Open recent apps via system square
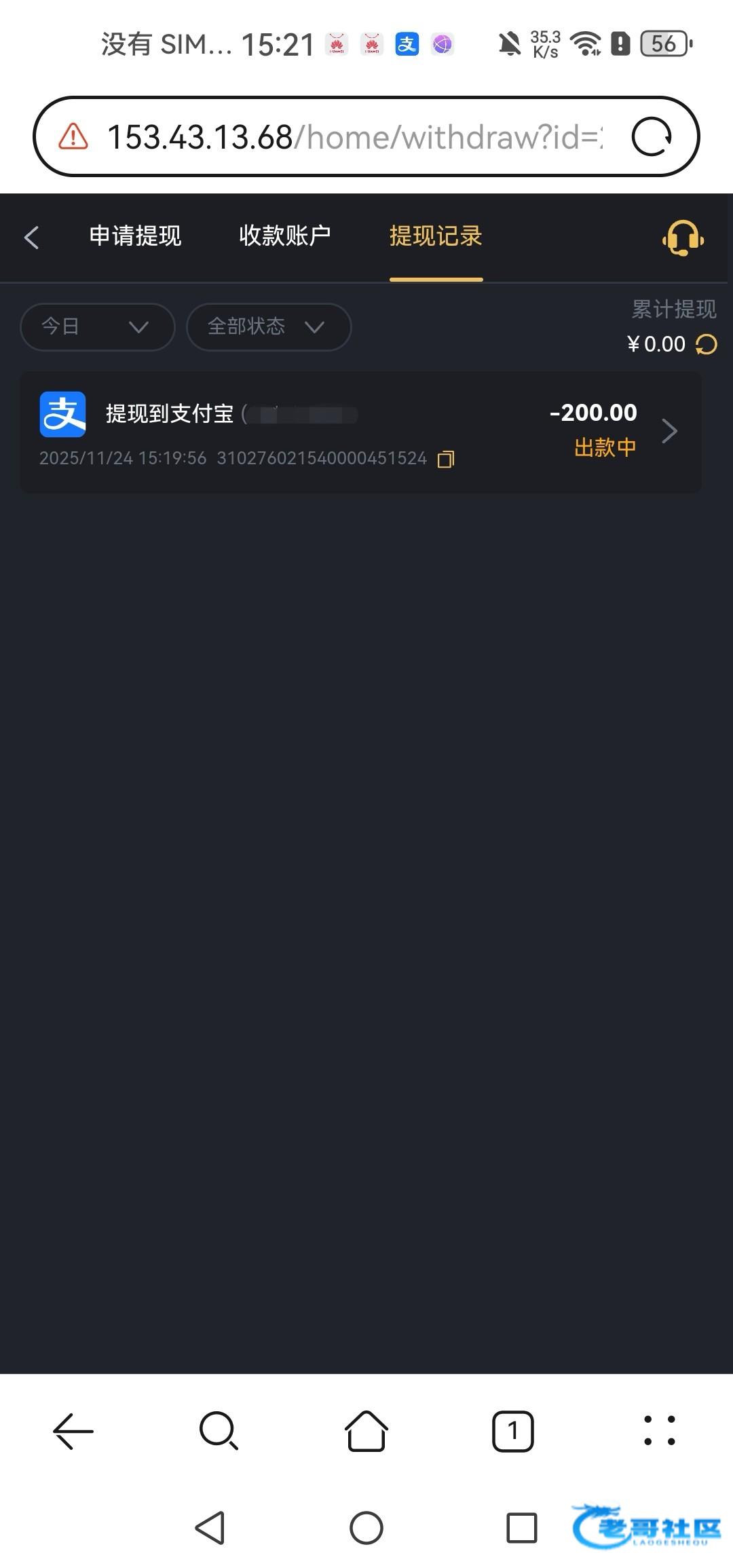 pyautogui.click(x=522, y=1528)
